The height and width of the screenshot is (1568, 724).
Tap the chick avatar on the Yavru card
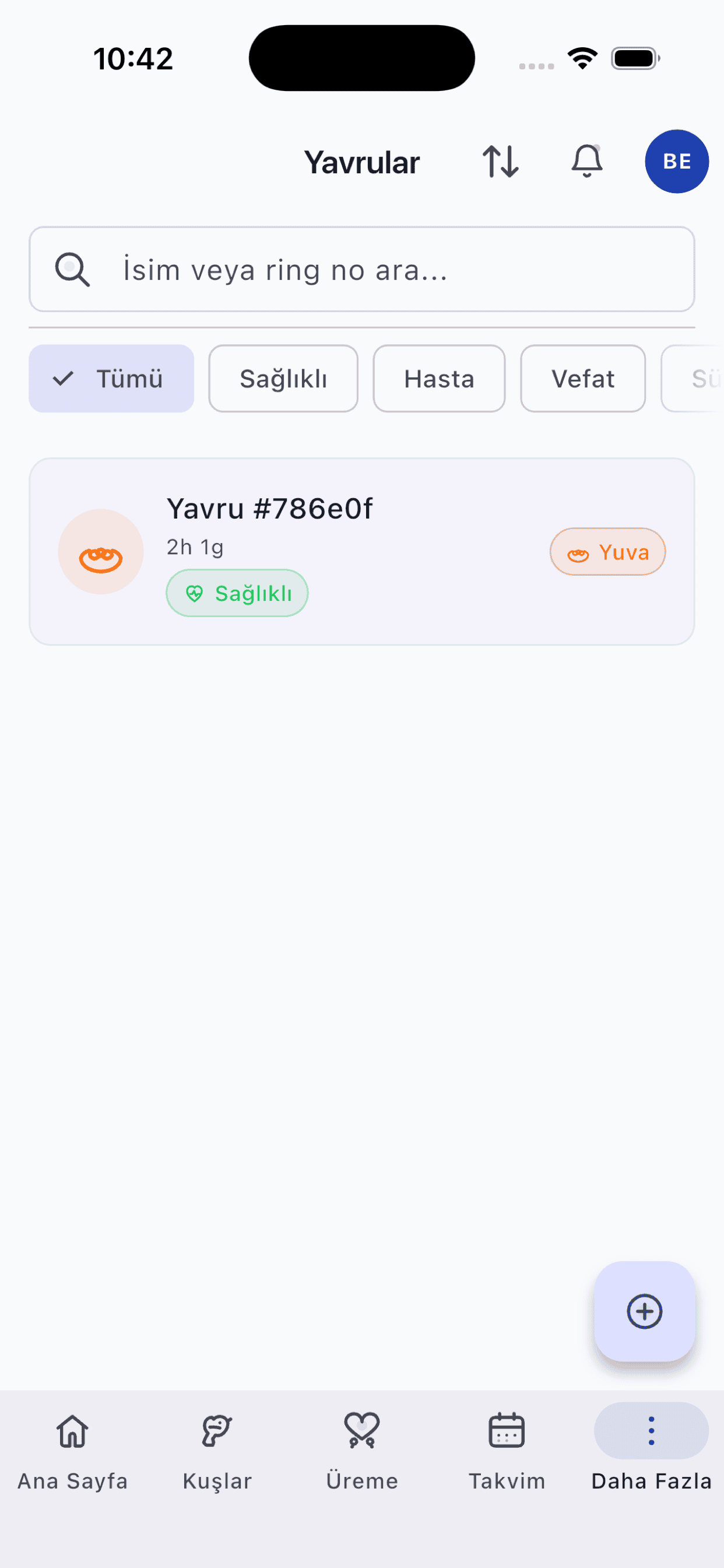tap(100, 551)
